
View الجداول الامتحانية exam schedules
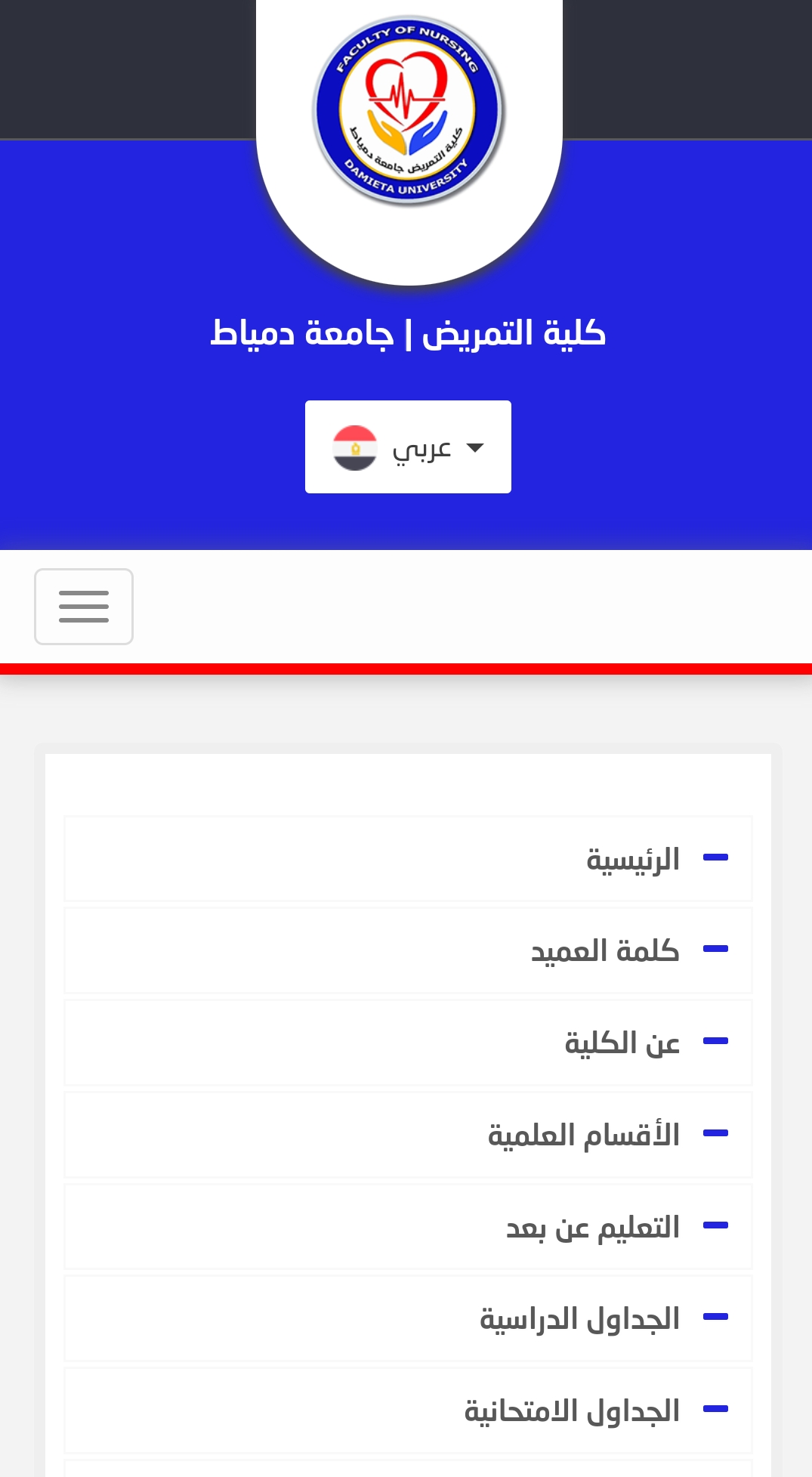(x=572, y=1411)
